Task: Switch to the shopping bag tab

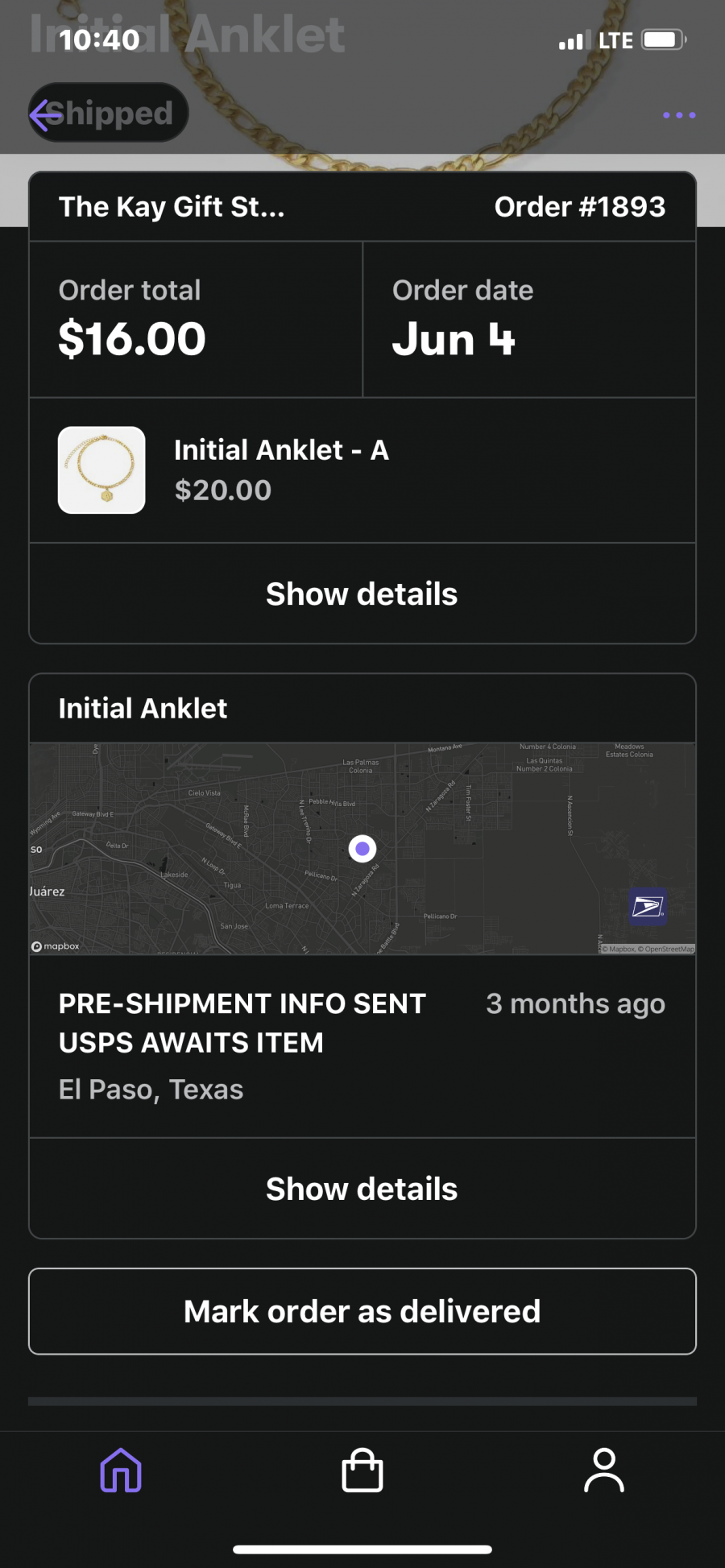Action: click(x=362, y=1471)
